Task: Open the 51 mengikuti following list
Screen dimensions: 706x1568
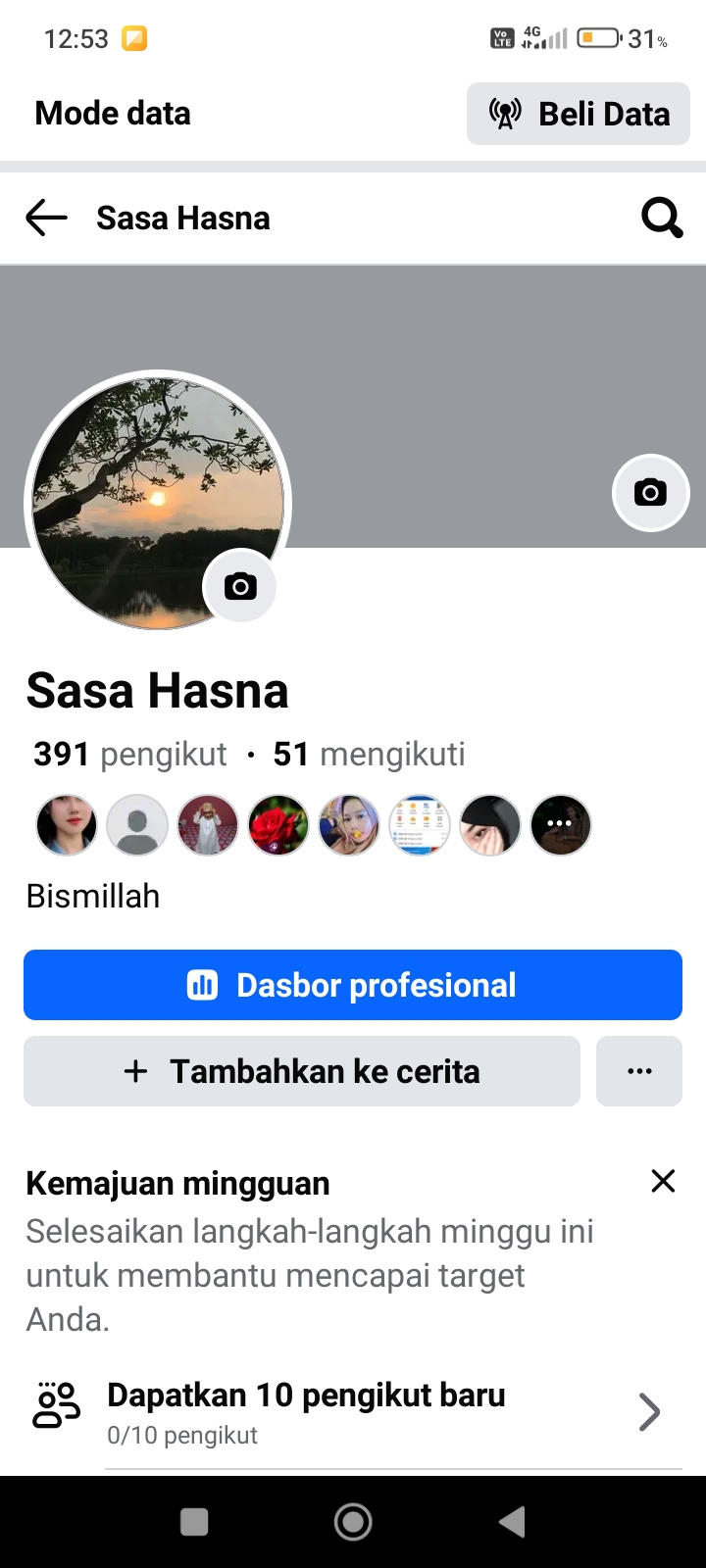Action: pos(369,755)
